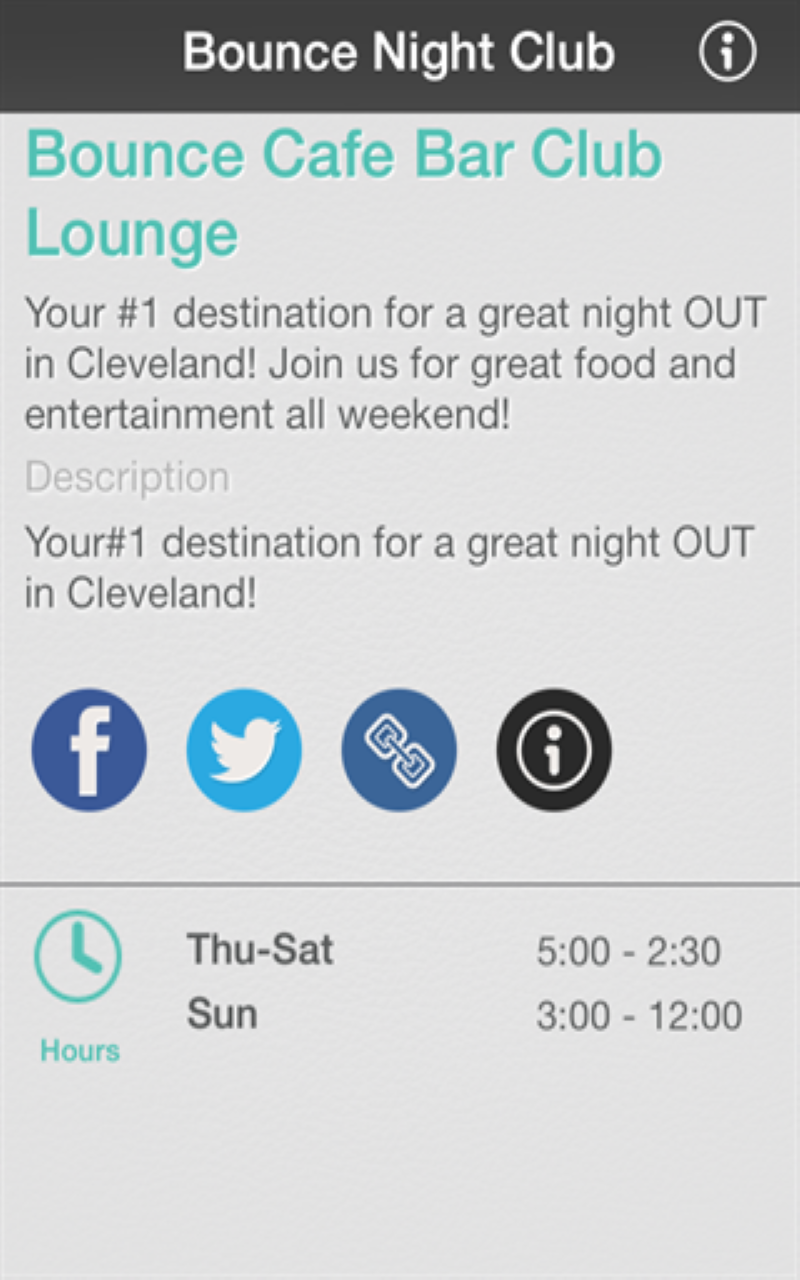Open the website link icon
Image resolution: width=800 pixels, height=1280 pixels.
[x=399, y=750]
